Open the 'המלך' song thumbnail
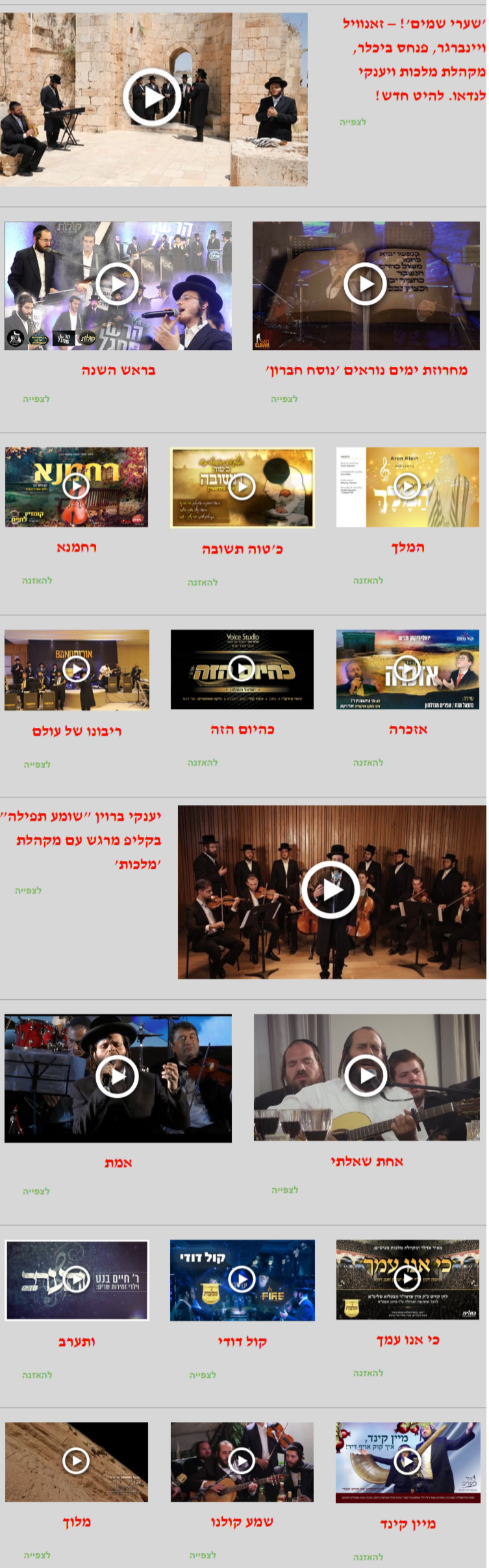This screenshot has width=489, height=1568. pos(407,486)
